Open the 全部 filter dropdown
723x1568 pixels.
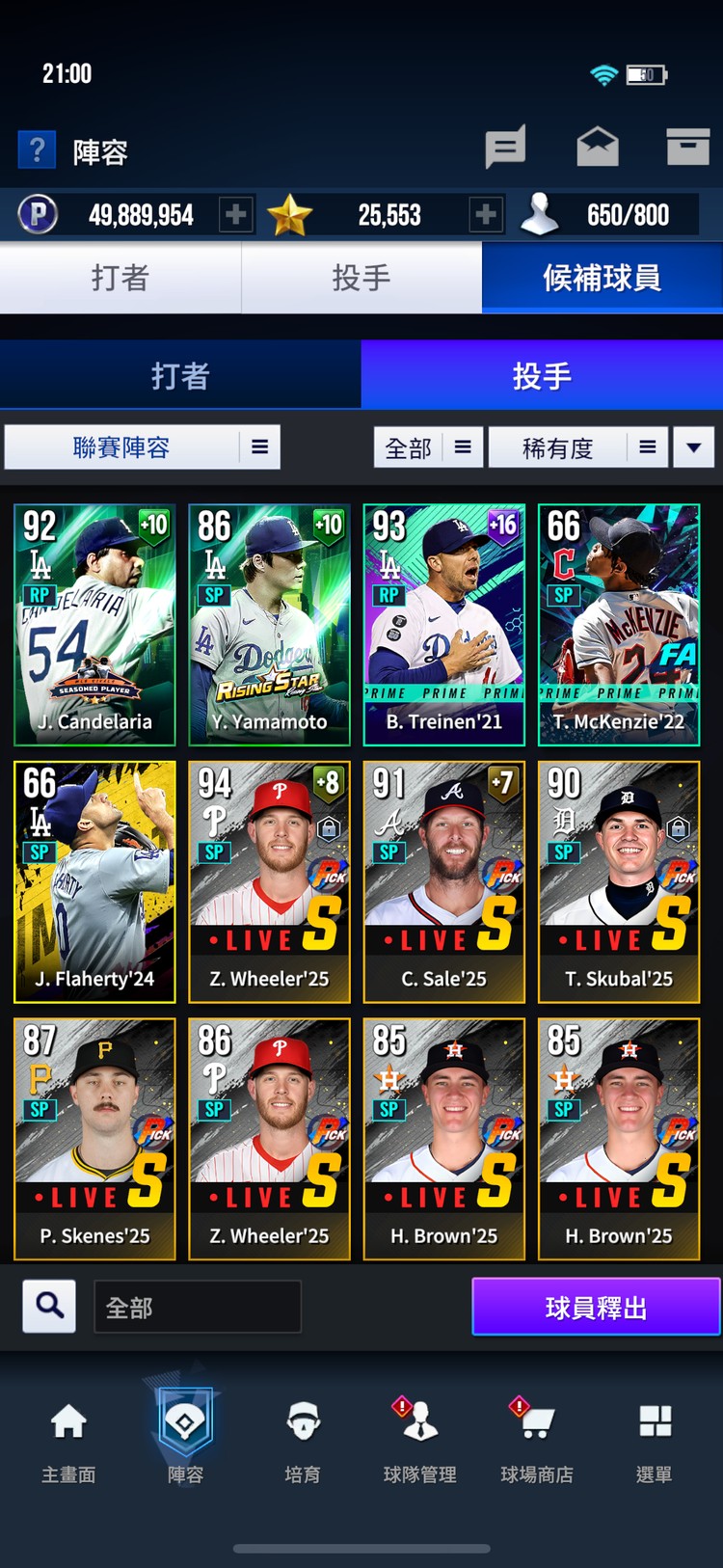pyautogui.click(x=427, y=447)
